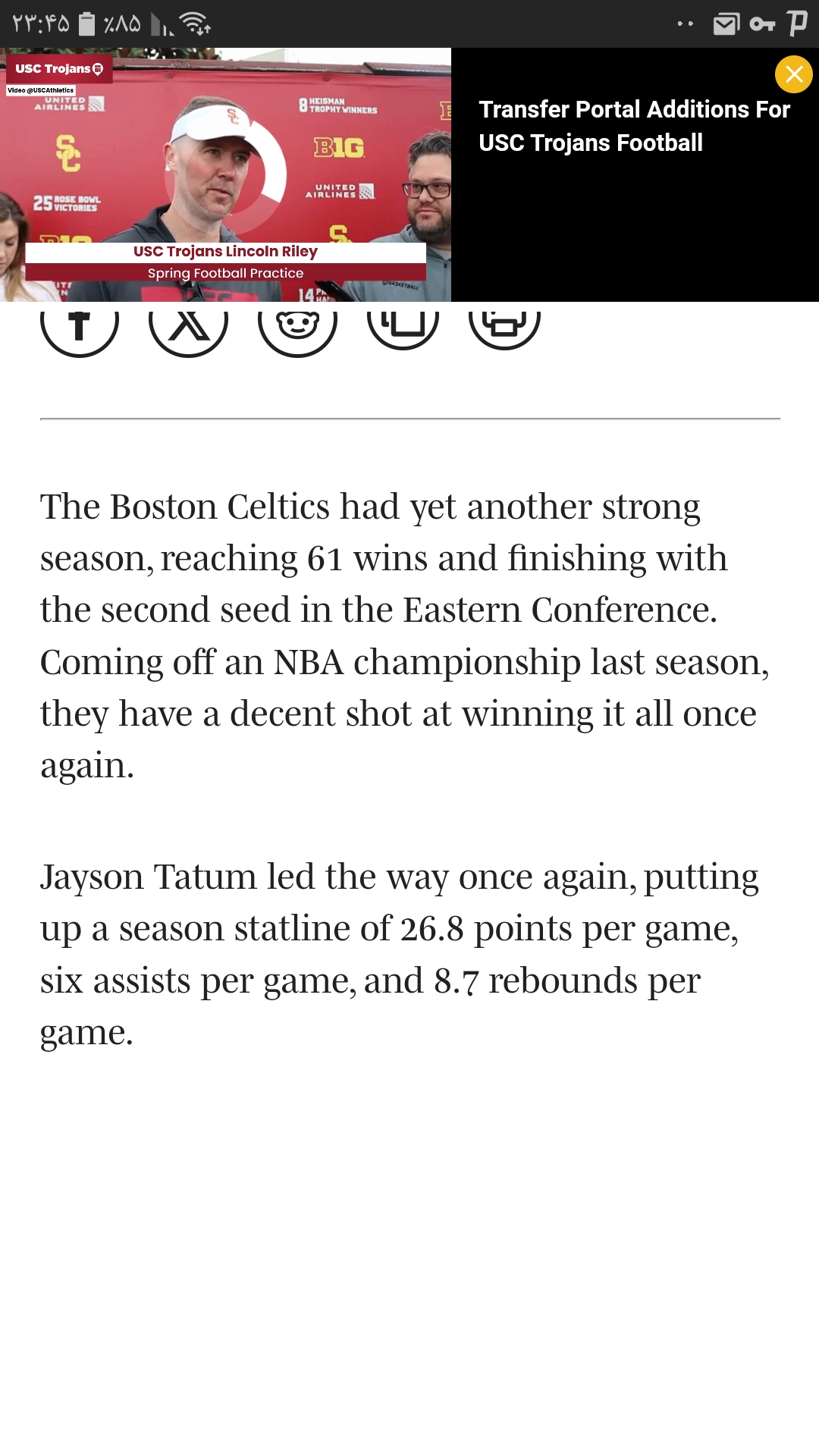Image resolution: width=819 pixels, height=1456 pixels.
Task: Share article to Flipboard
Action: click(403, 325)
